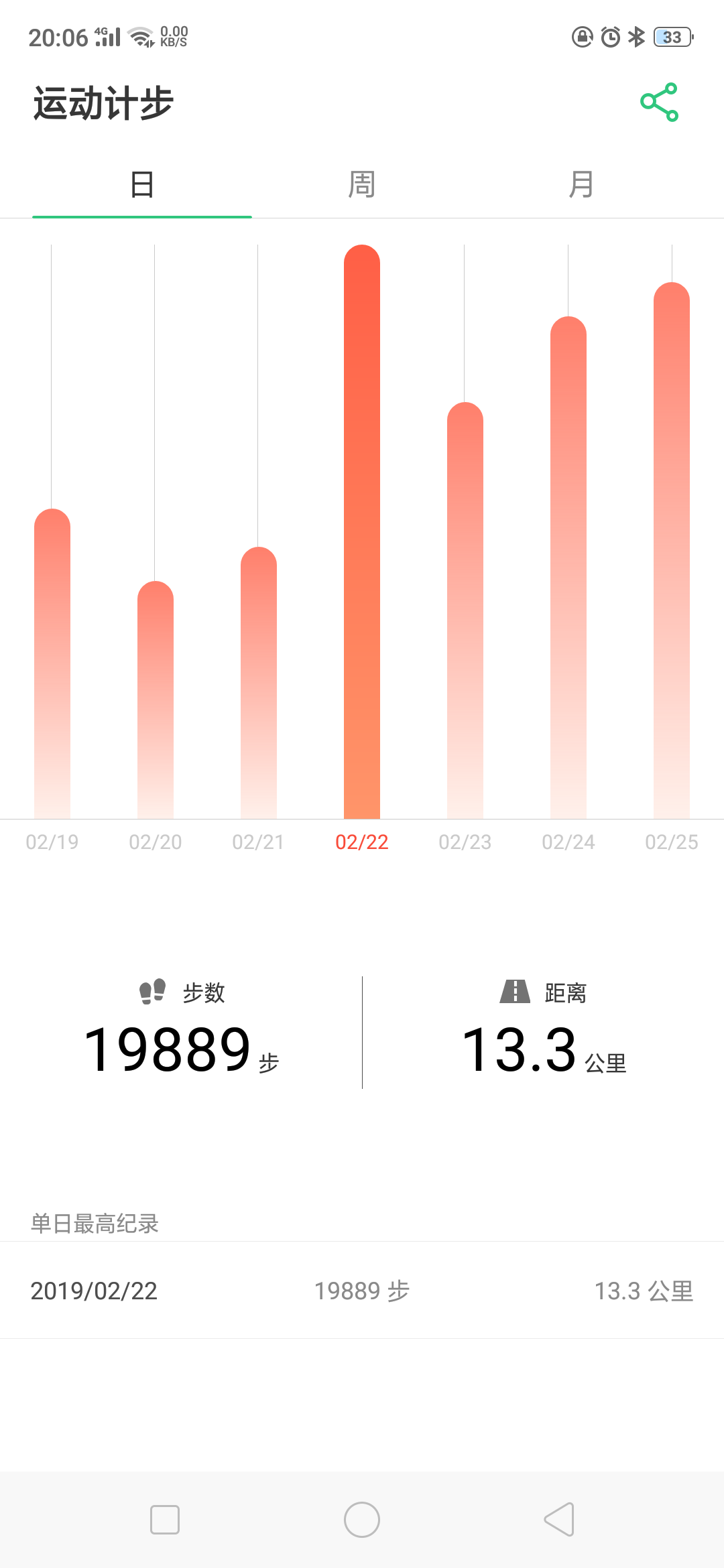Select the 02/22 bar in the chart
Image resolution: width=724 pixels, height=1568 pixels.
tap(362, 529)
